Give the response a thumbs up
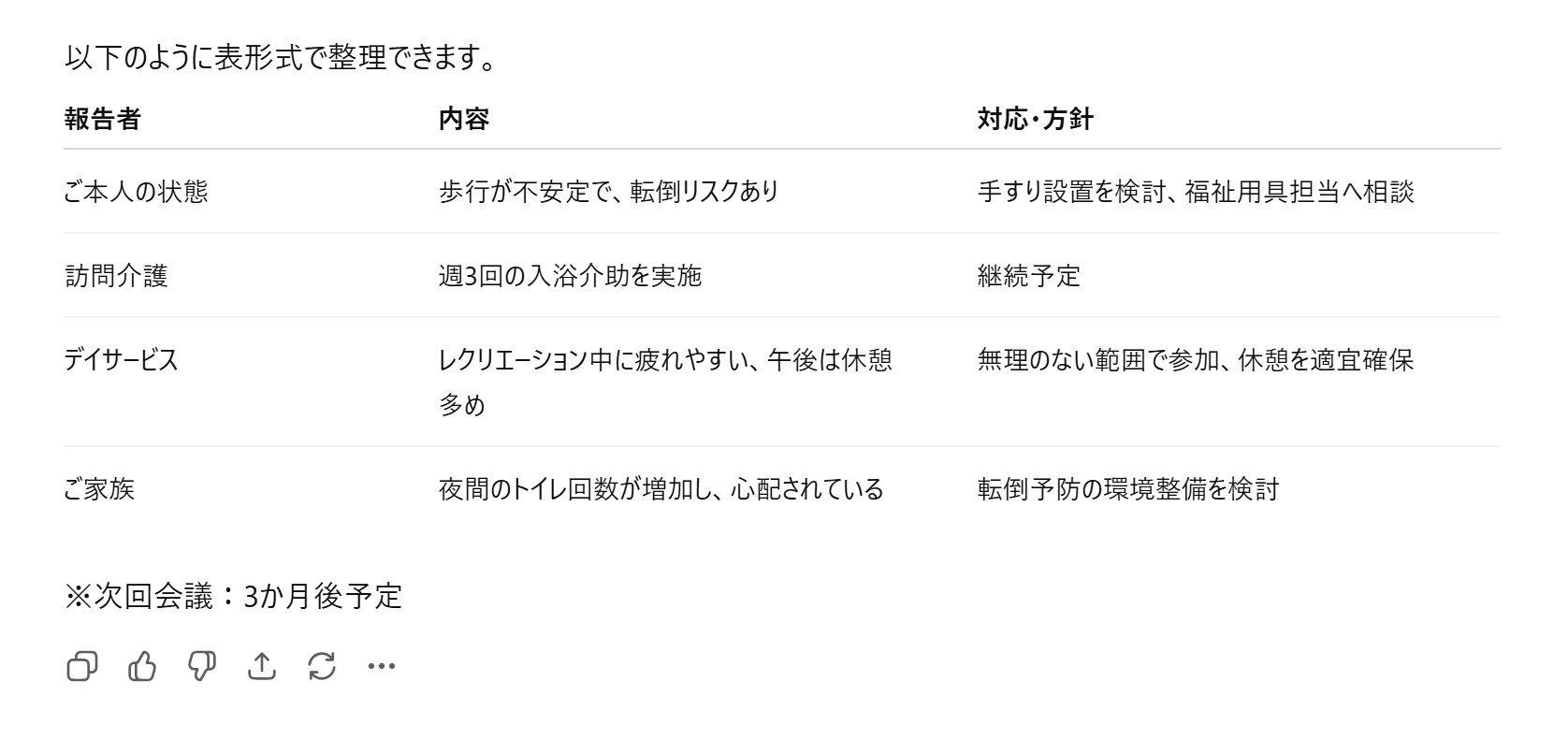 tap(141, 666)
